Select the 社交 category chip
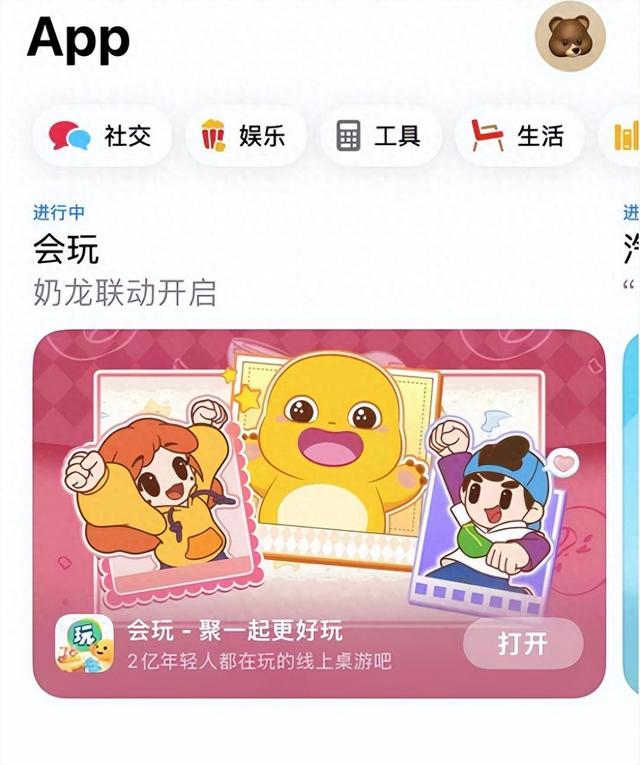This screenshot has width=640, height=765. tap(101, 136)
